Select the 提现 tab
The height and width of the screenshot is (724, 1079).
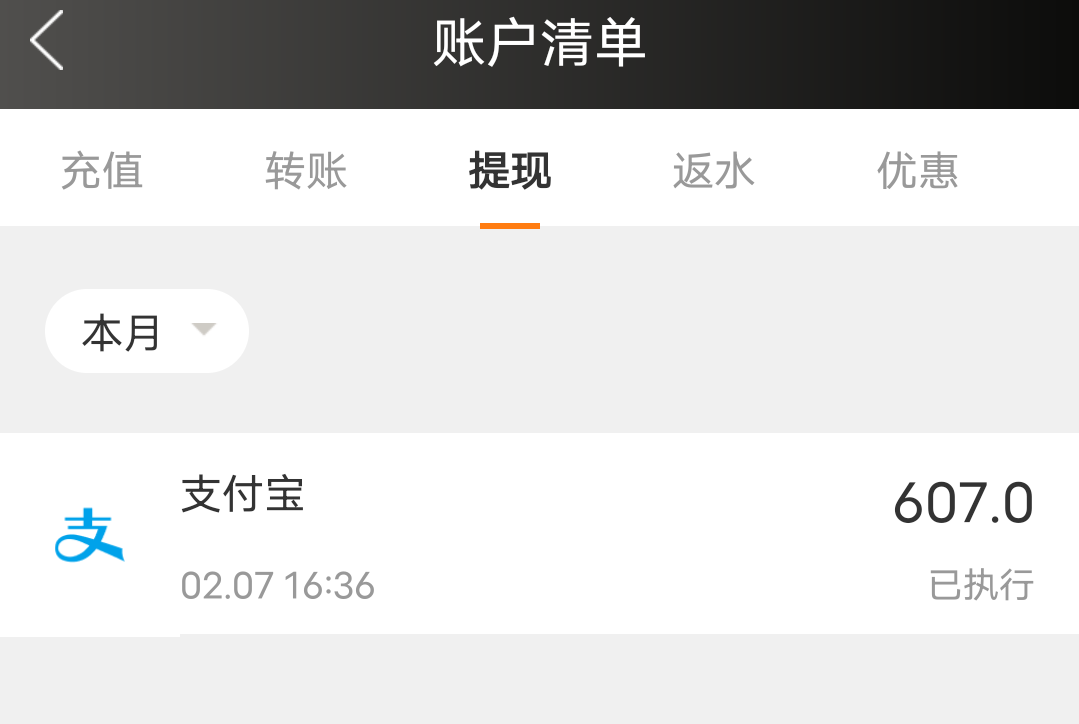click(x=510, y=171)
